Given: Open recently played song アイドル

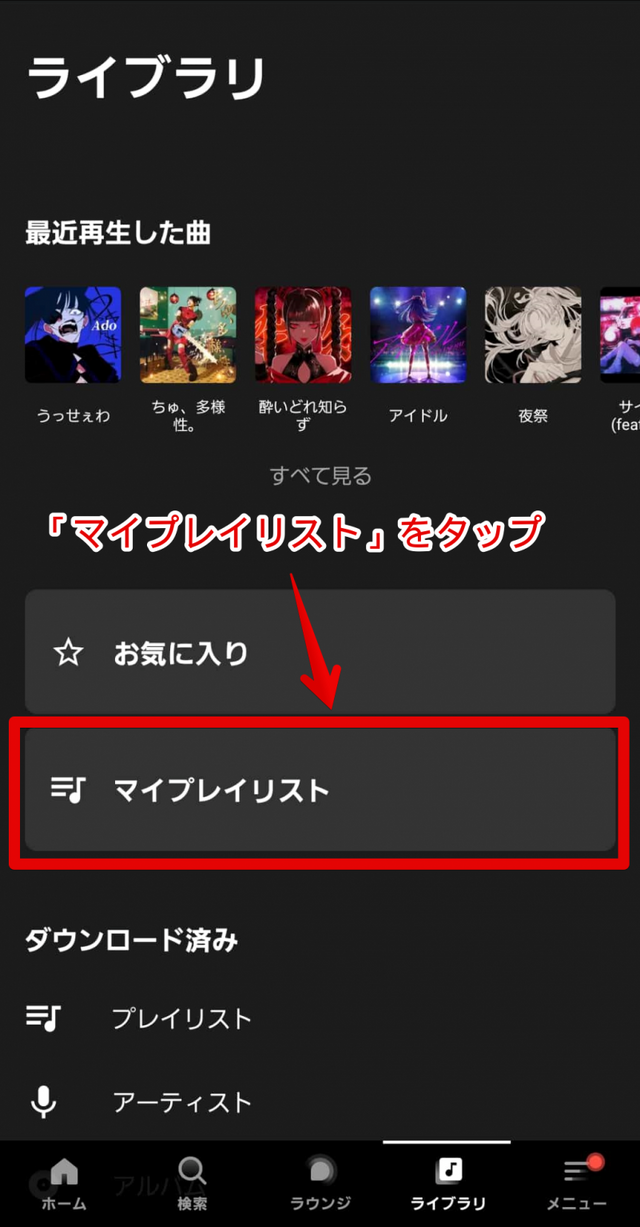Looking at the screenshot, I should click(x=418, y=336).
